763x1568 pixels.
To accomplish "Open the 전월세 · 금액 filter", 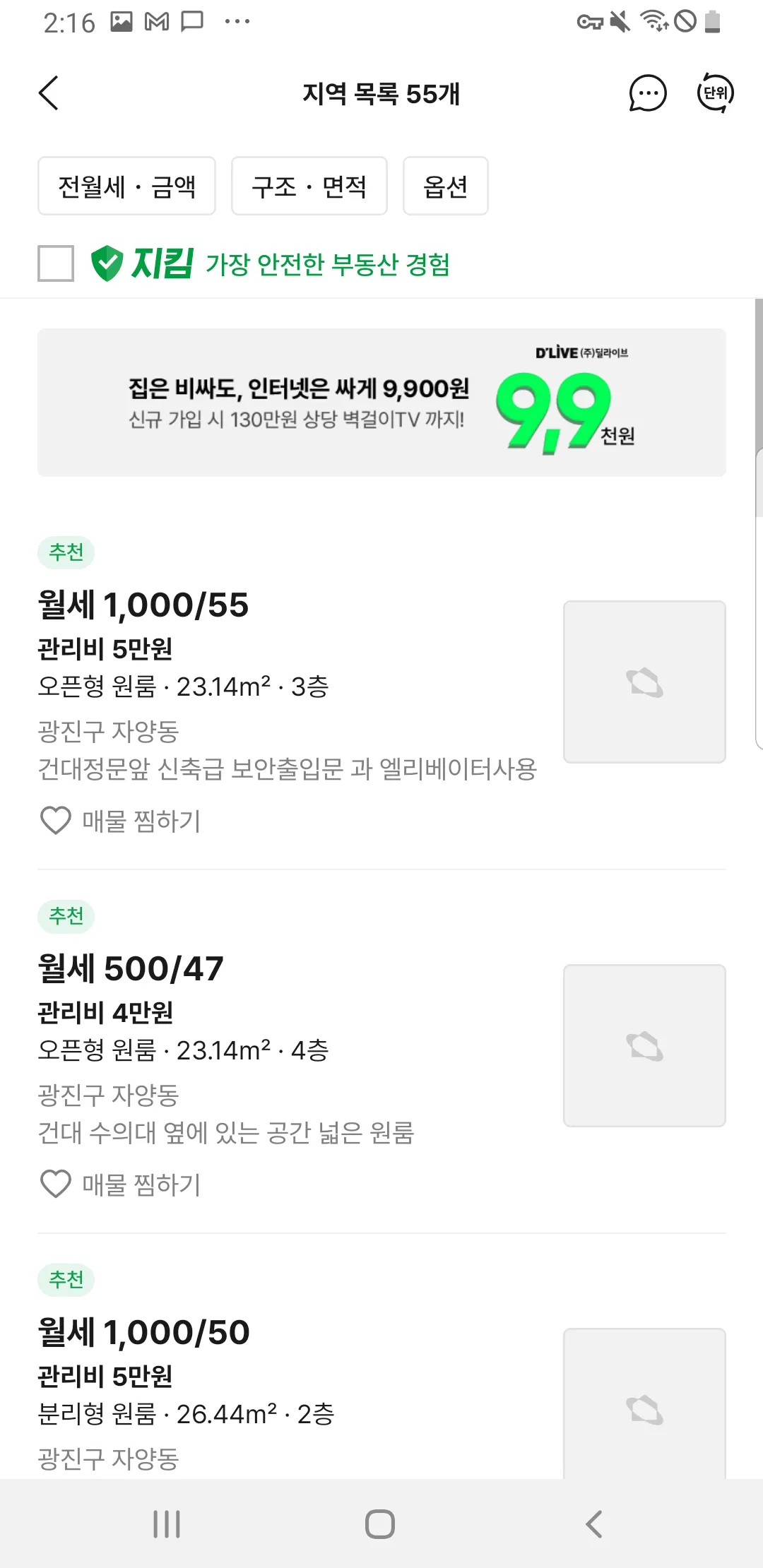I will [x=126, y=186].
